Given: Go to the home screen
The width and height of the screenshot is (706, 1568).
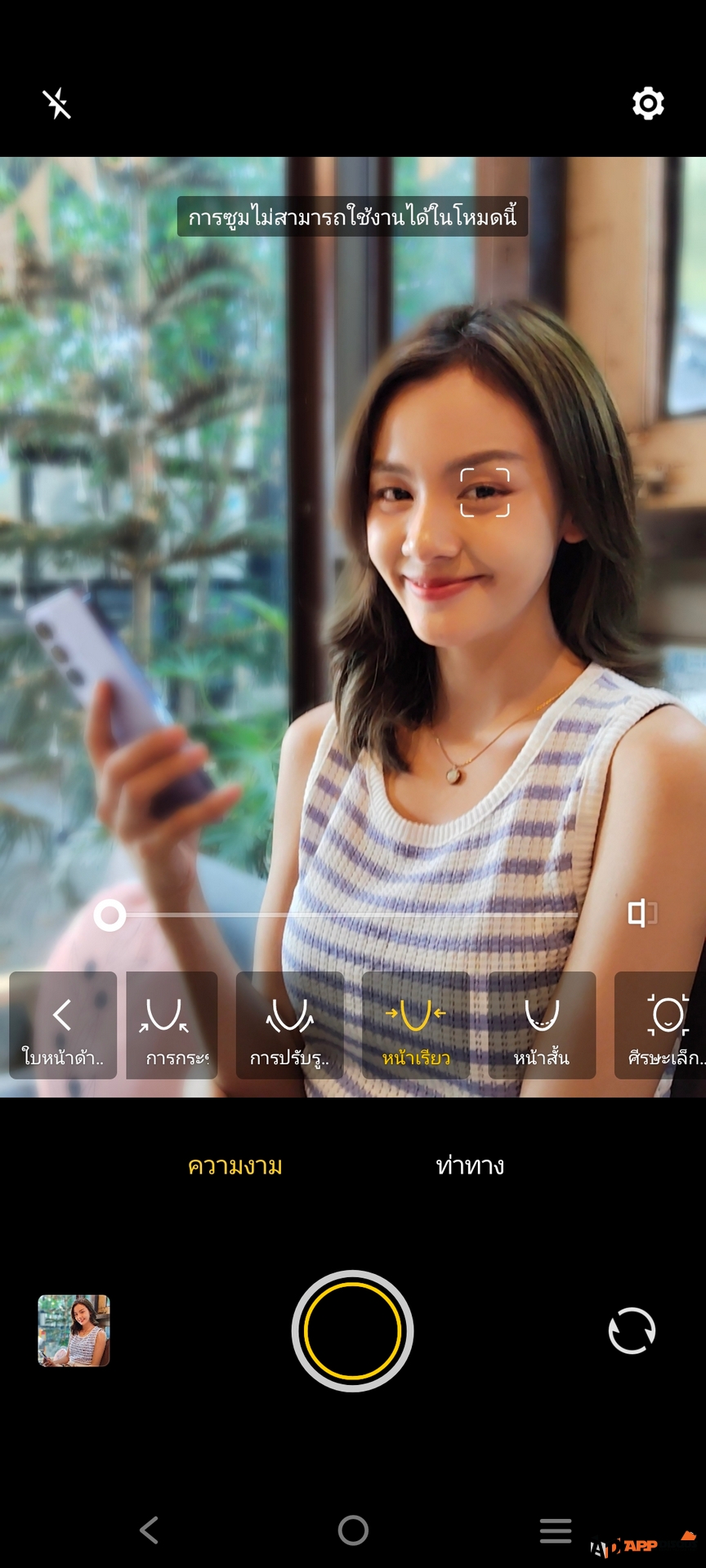Looking at the screenshot, I should (x=353, y=1530).
